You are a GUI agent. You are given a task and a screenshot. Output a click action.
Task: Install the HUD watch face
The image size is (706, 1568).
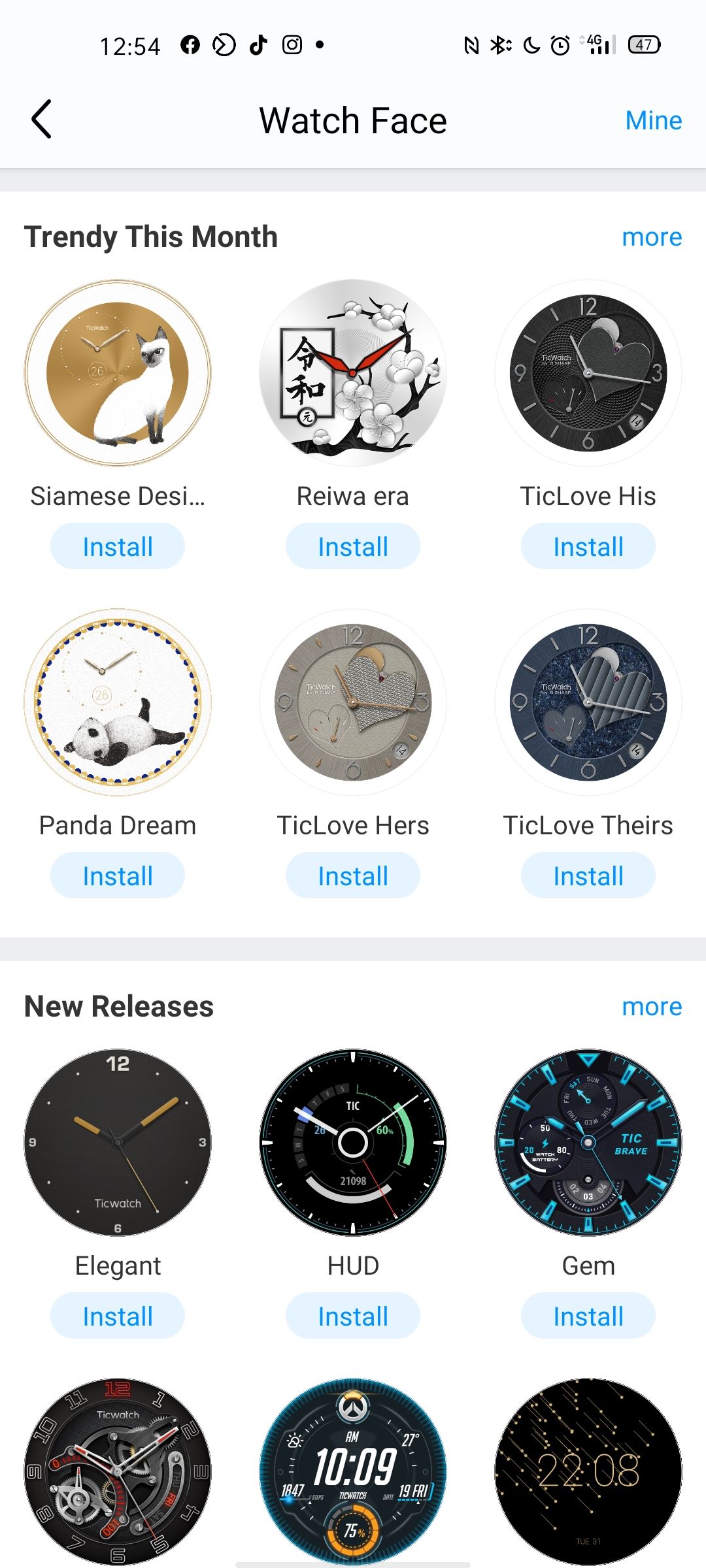point(353,1316)
